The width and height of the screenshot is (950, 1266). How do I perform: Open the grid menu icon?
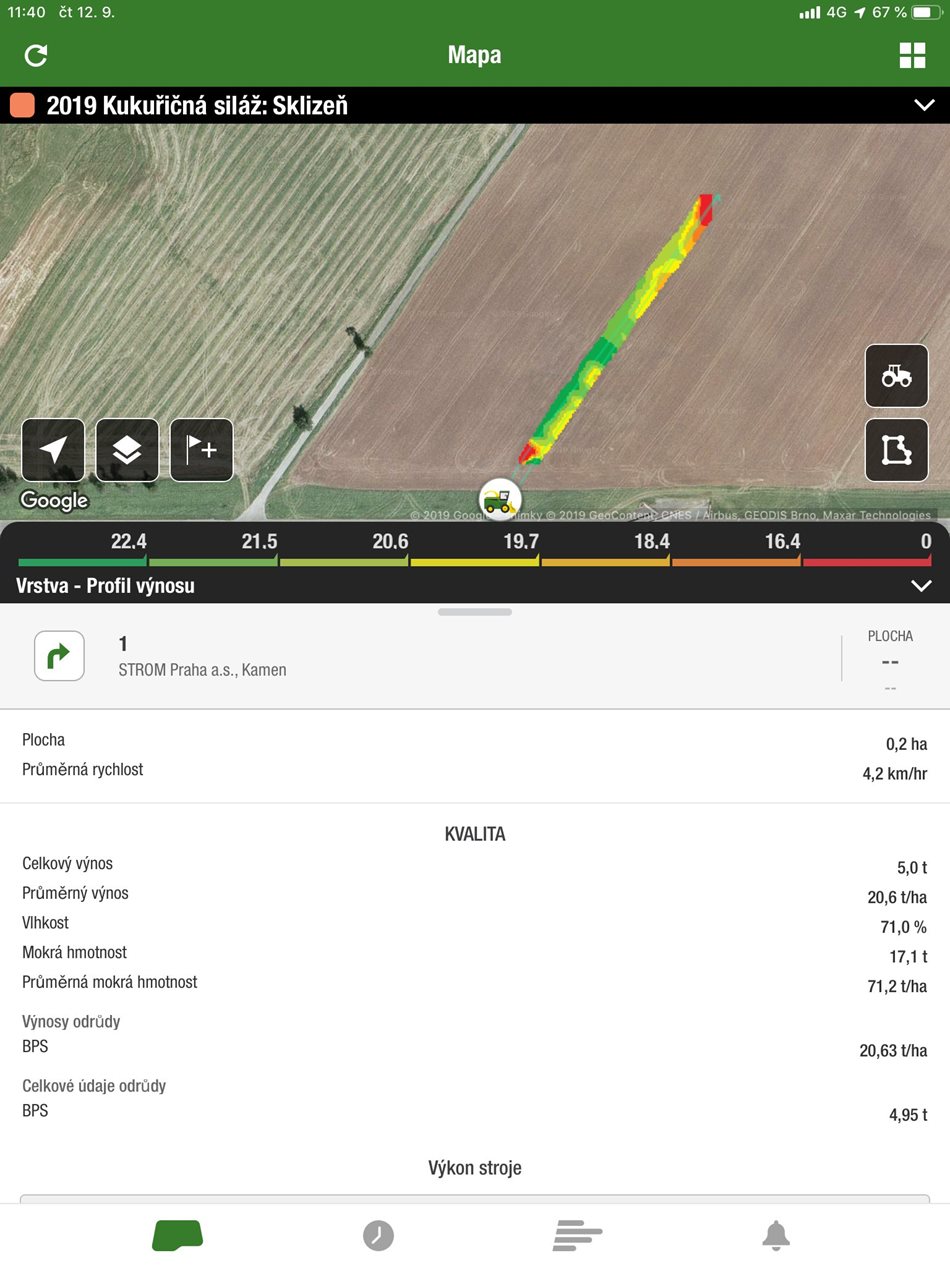[x=912, y=55]
